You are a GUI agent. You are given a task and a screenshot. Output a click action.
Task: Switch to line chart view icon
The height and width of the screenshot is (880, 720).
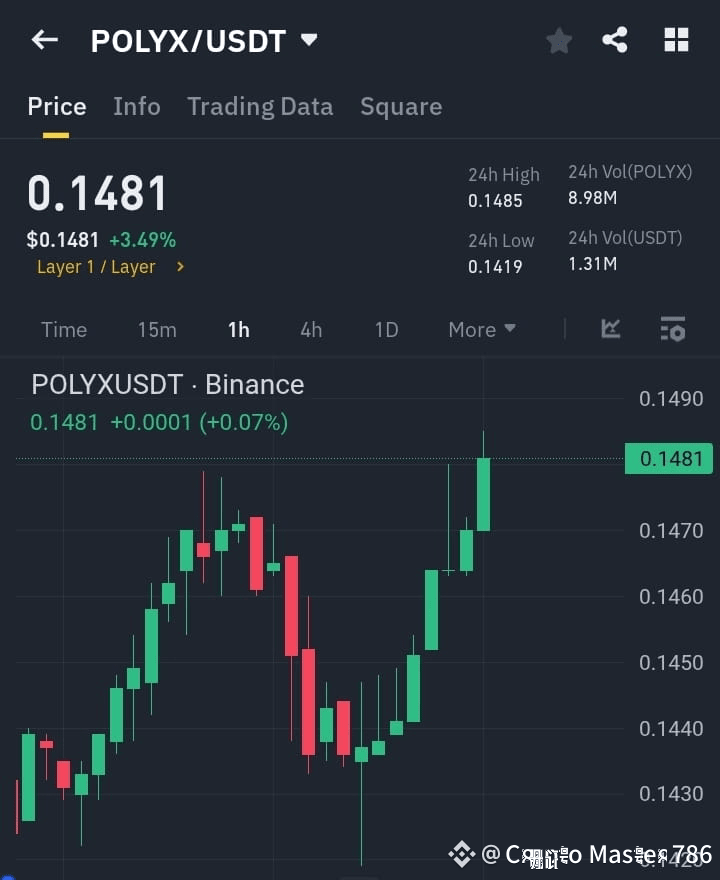point(610,329)
